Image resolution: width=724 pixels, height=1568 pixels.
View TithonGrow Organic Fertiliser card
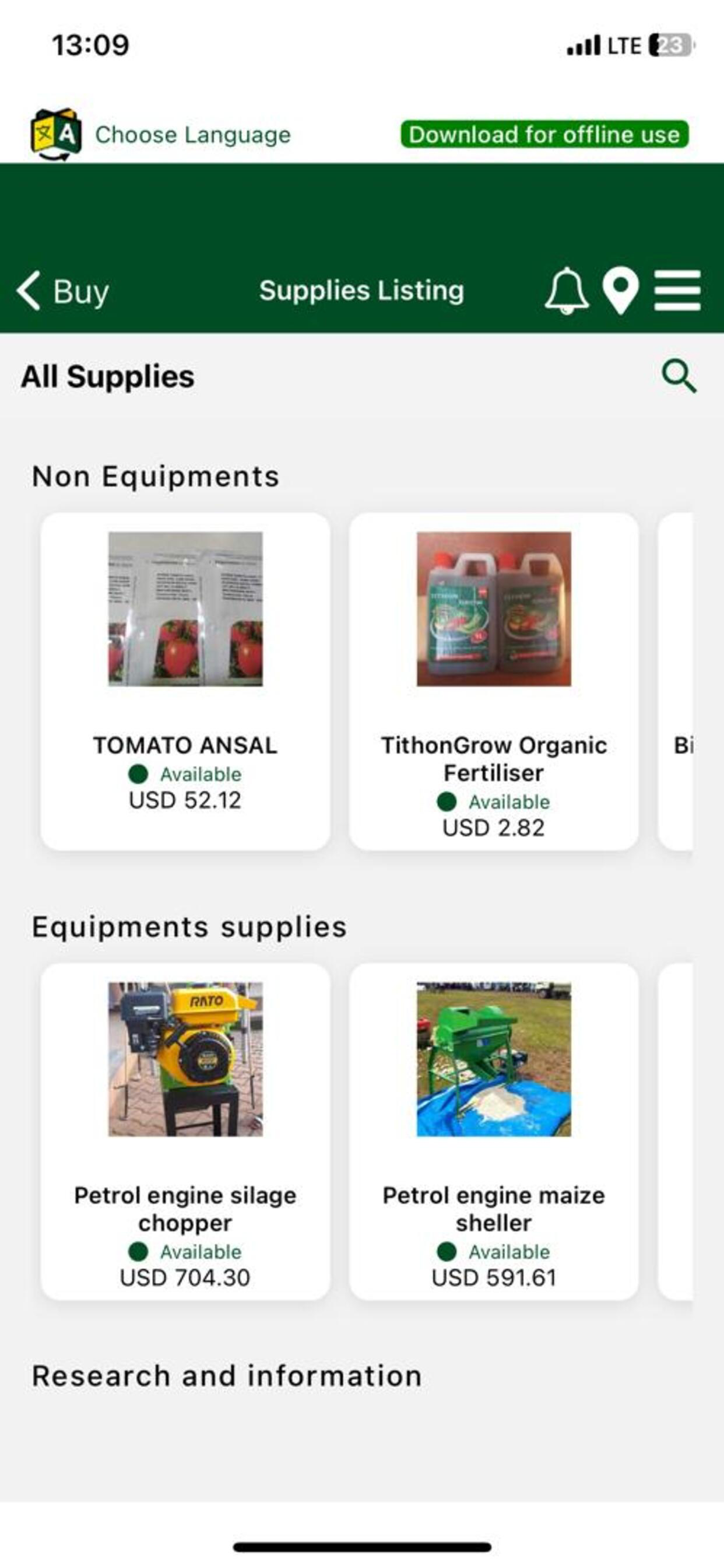(x=494, y=681)
